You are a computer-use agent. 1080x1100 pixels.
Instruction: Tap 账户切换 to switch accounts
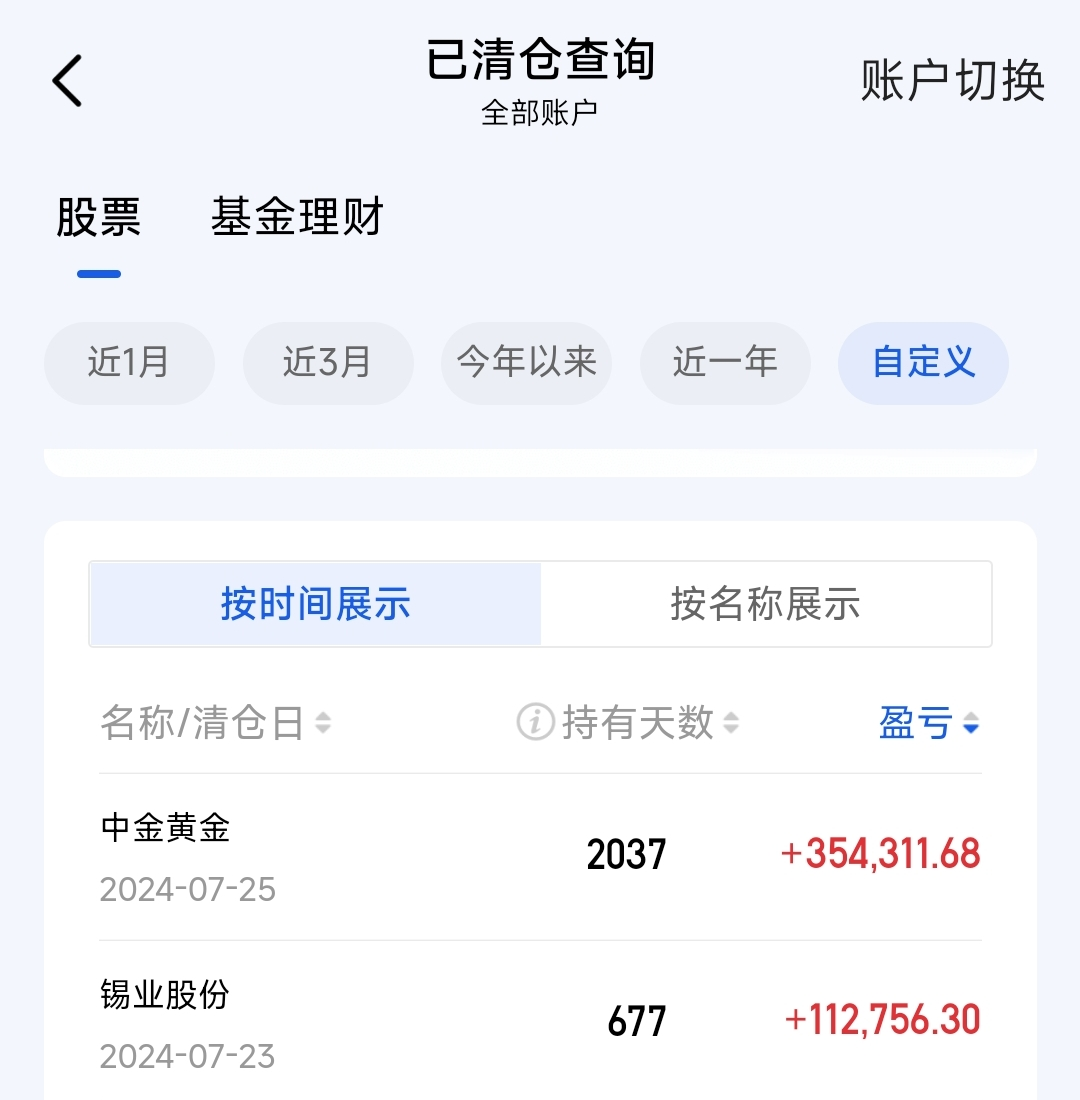(x=952, y=81)
